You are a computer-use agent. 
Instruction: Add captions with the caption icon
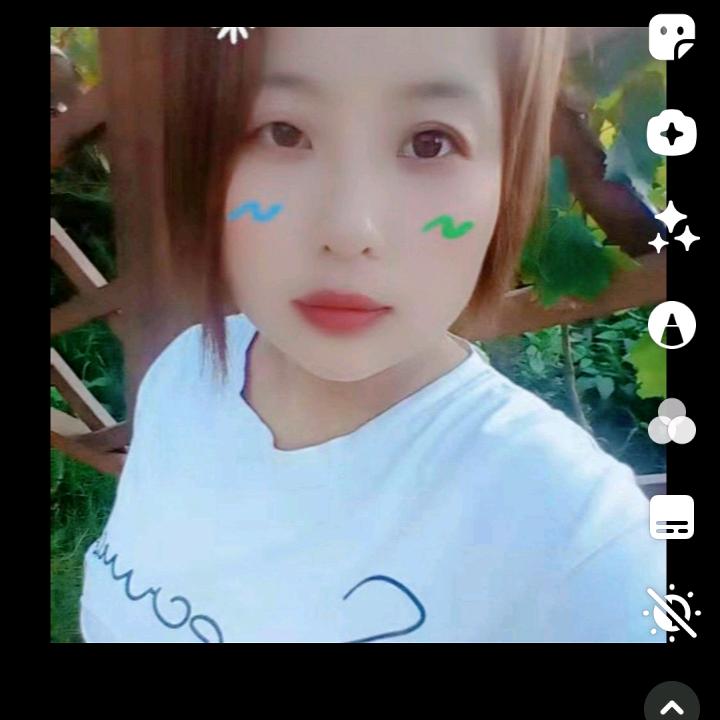coord(671,517)
